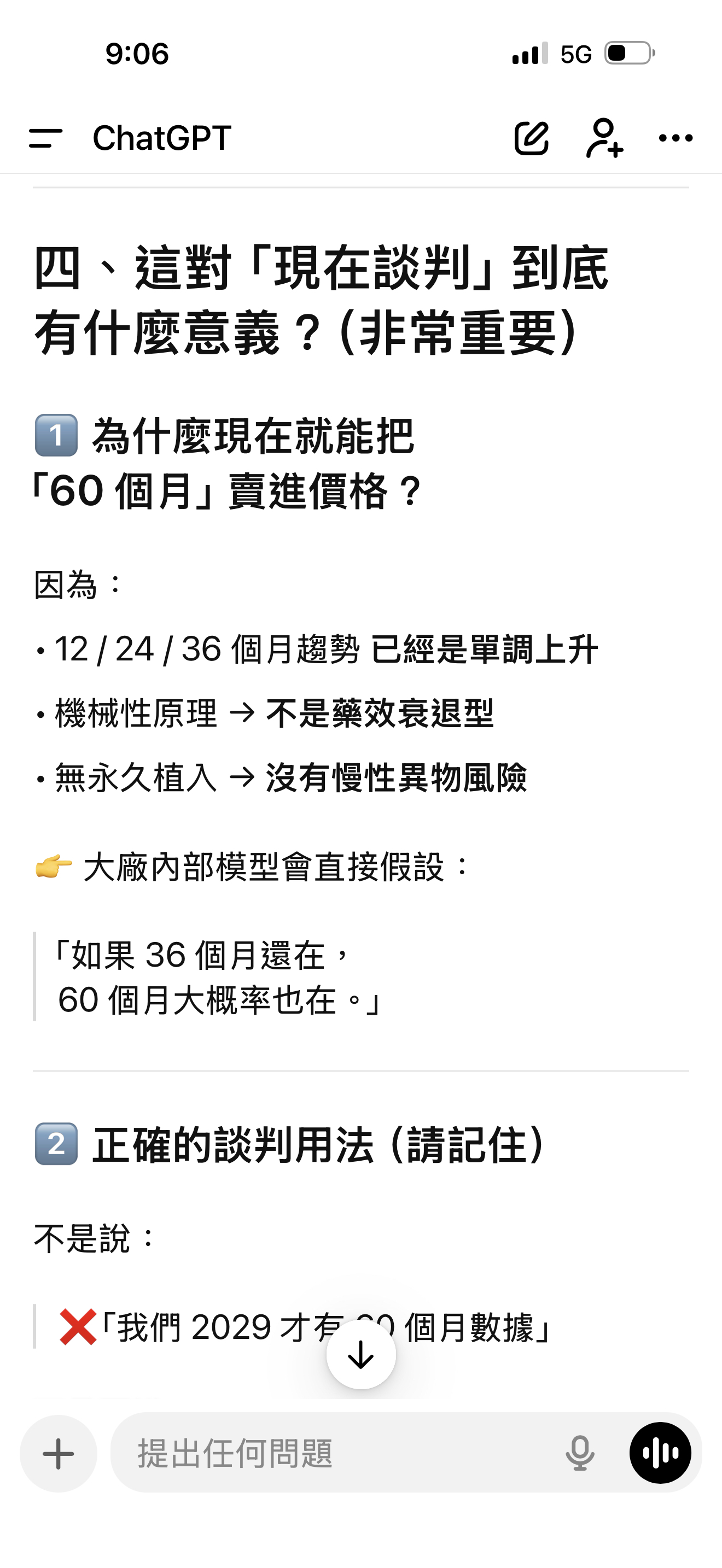Screen dimensions: 722x1568
Task: Open the sidebar menu
Action: [x=45, y=138]
